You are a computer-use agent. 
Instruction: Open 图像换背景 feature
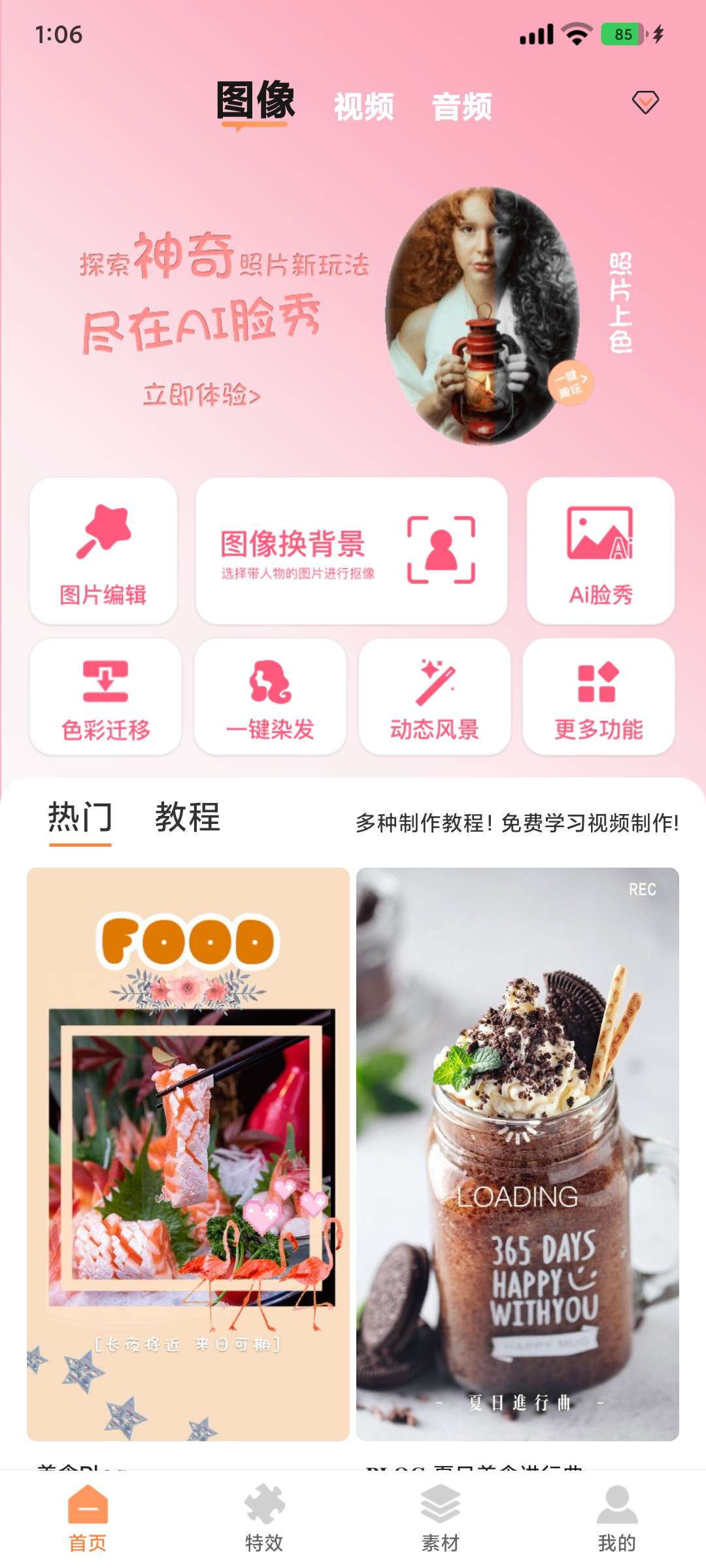(351, 551)
